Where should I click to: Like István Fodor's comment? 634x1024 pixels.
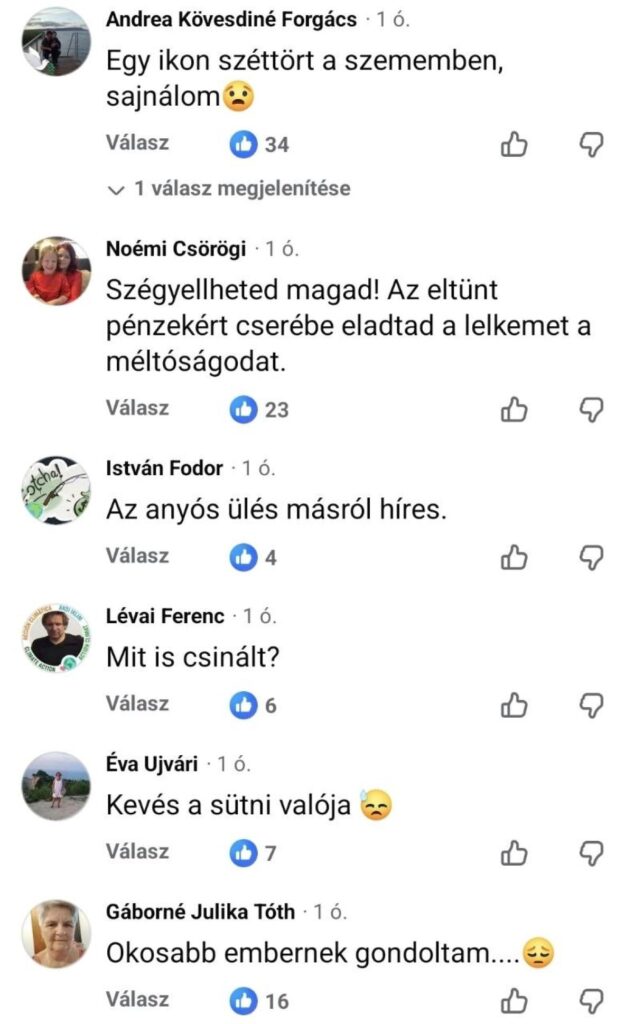click(x=513, y=557)
